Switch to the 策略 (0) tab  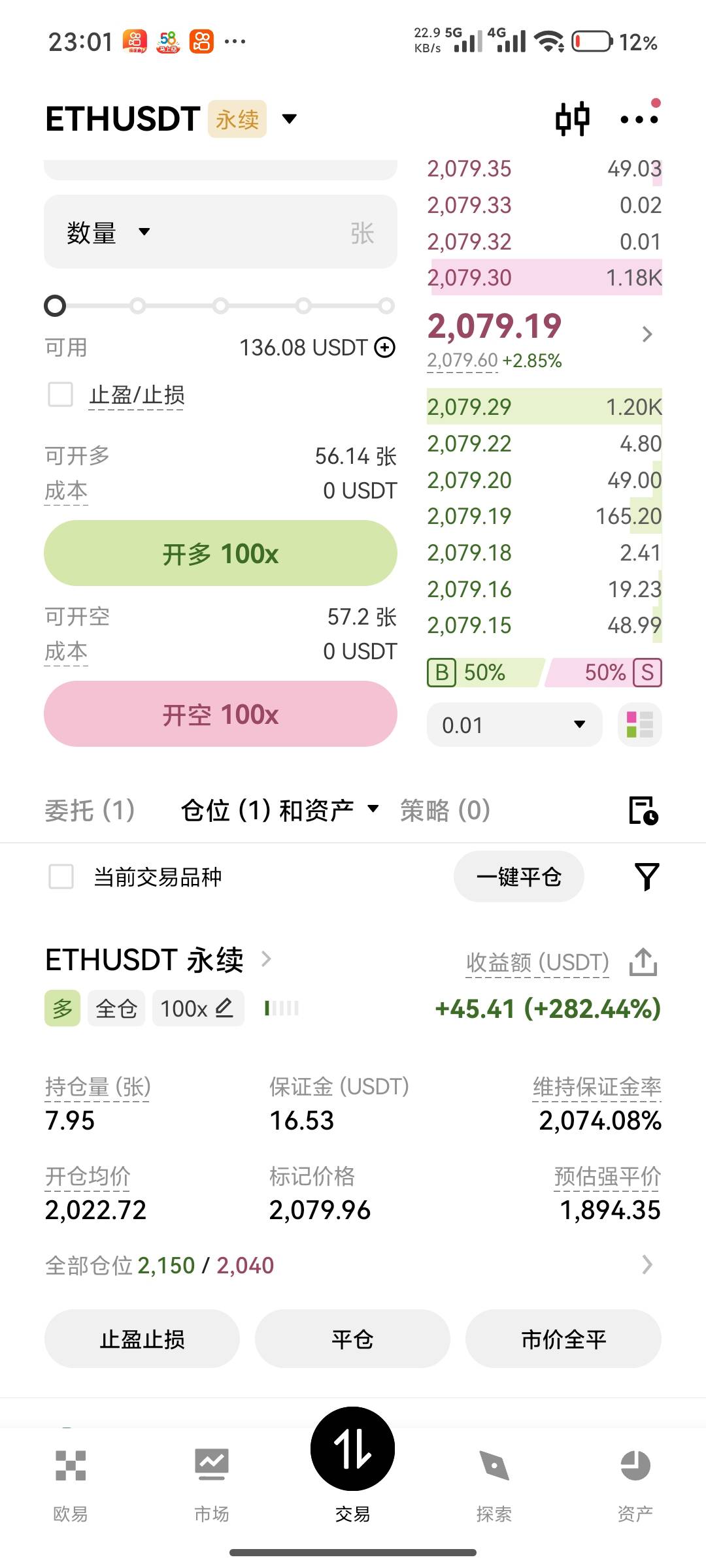[445, 810]
